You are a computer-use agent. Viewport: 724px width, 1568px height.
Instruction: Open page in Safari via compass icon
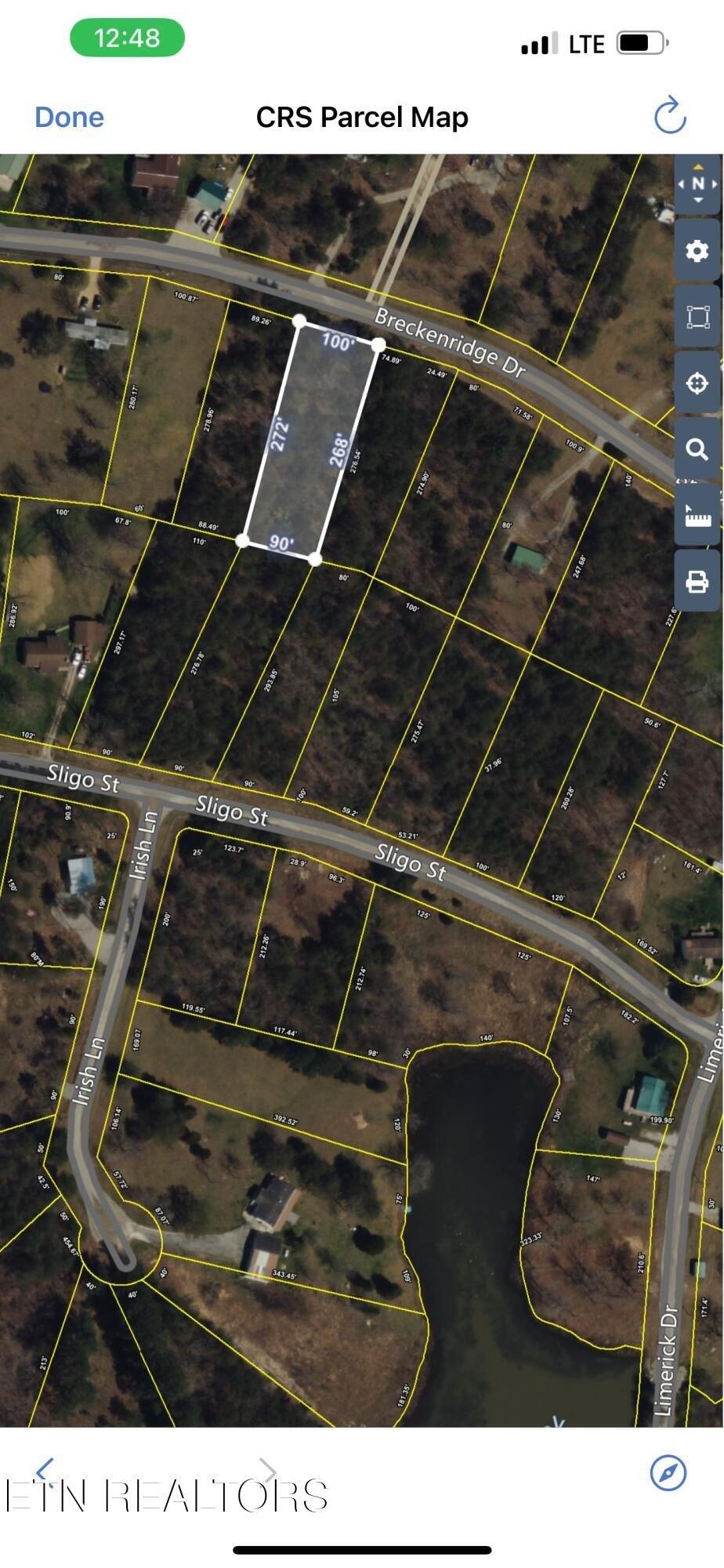pyautogui.click(x=668, y=1472)
